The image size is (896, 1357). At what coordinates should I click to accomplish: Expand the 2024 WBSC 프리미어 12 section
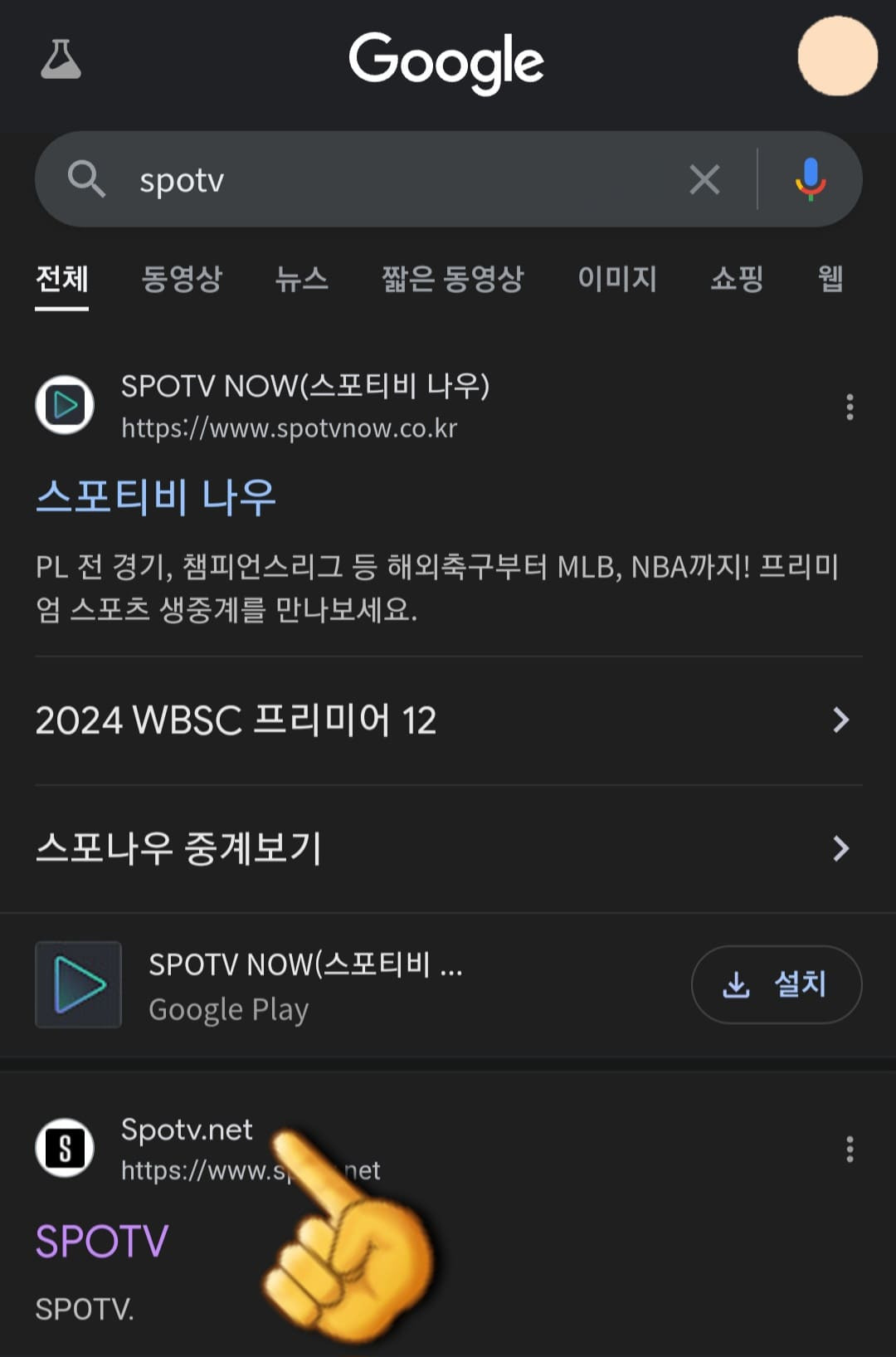pyautogui.click(x=840, y=720)
